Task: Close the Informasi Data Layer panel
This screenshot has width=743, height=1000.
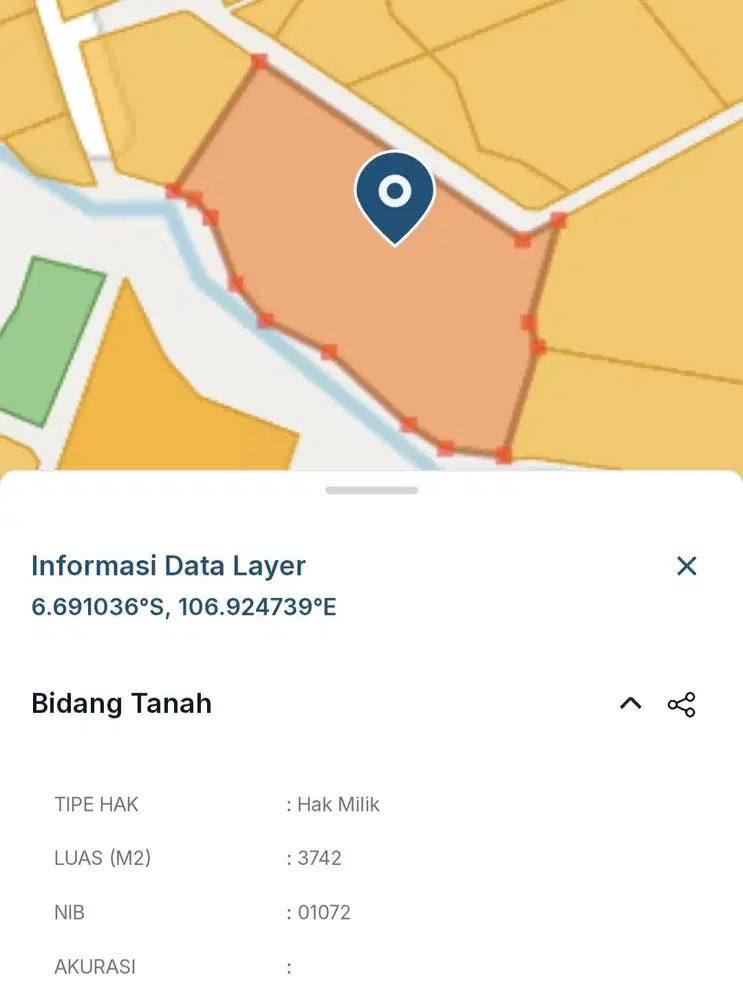Action: pos(687,566)
